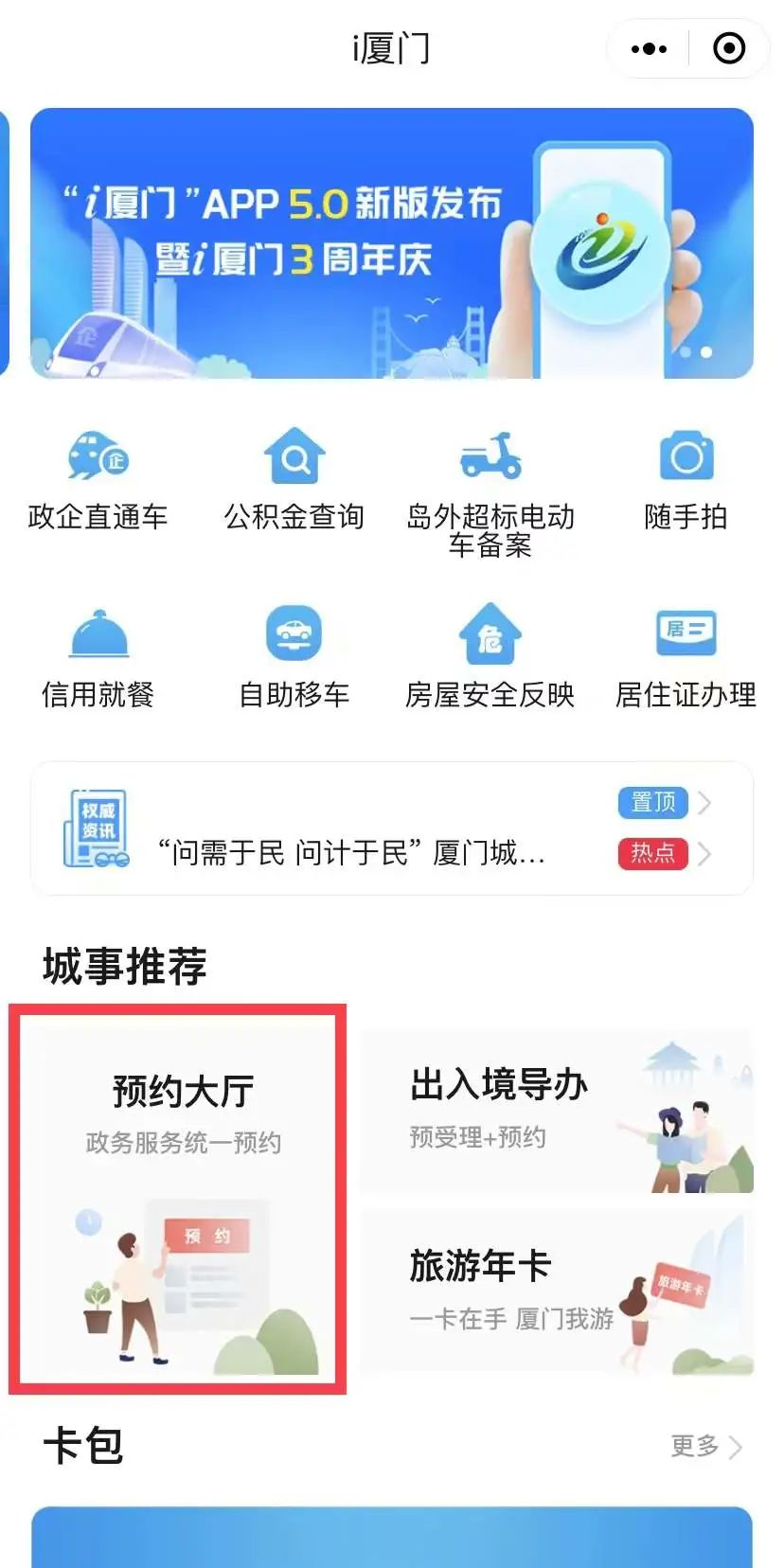Open the i厦门 APP 5.0 release banner
784x1568 pixels.
392,243
